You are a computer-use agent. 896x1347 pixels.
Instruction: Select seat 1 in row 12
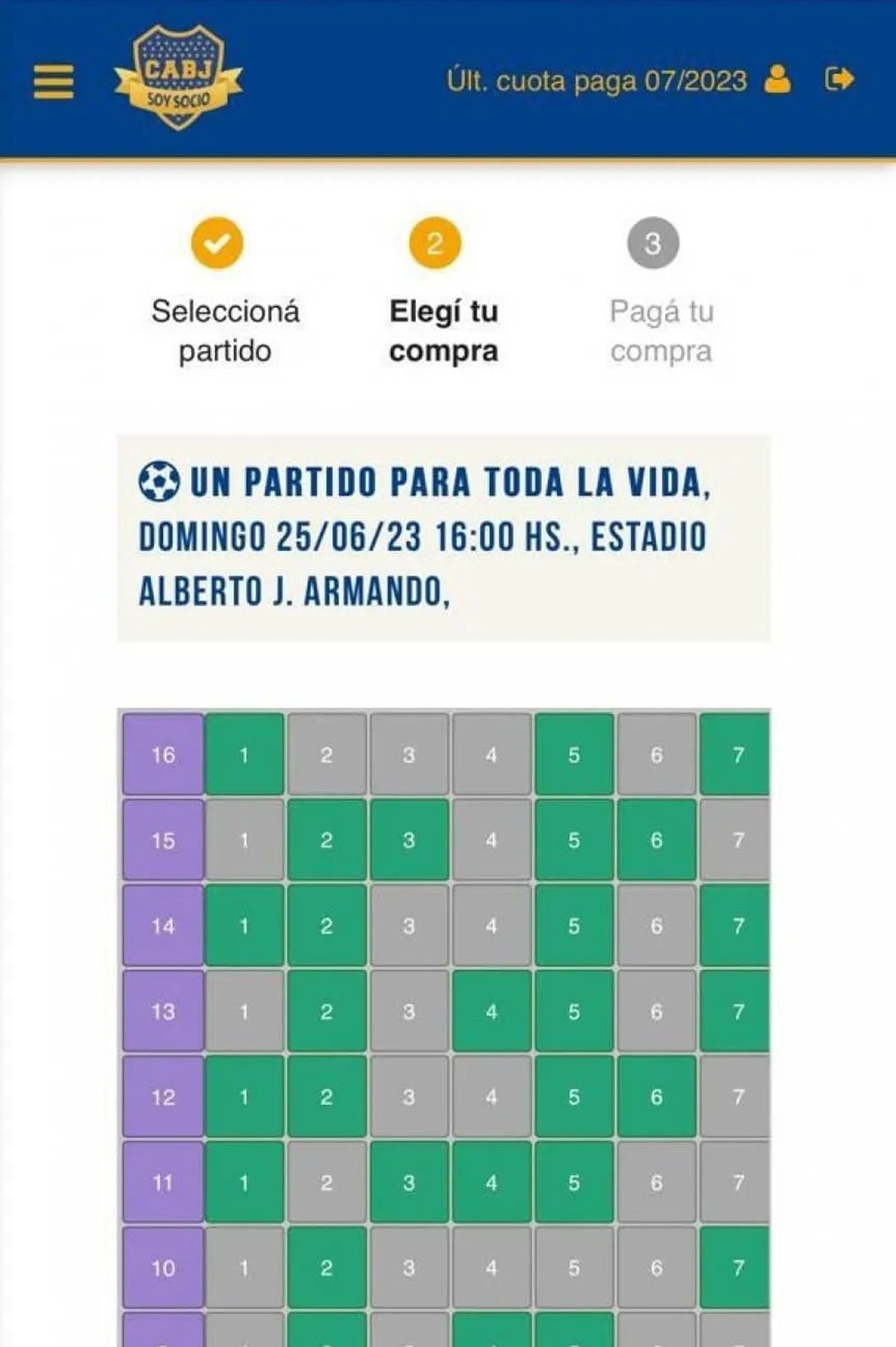(x=244, y=1097)
